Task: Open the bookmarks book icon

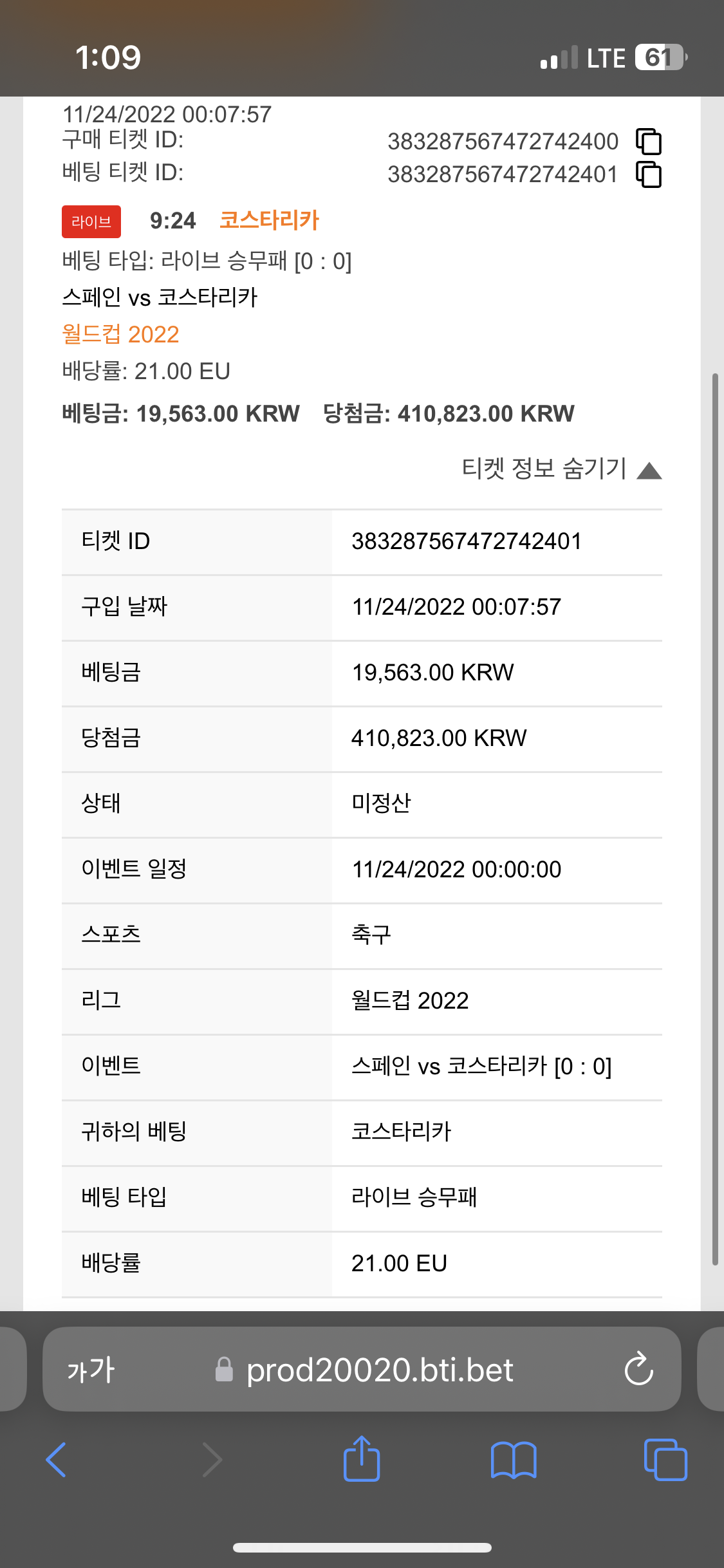Action: [514, 1459]
